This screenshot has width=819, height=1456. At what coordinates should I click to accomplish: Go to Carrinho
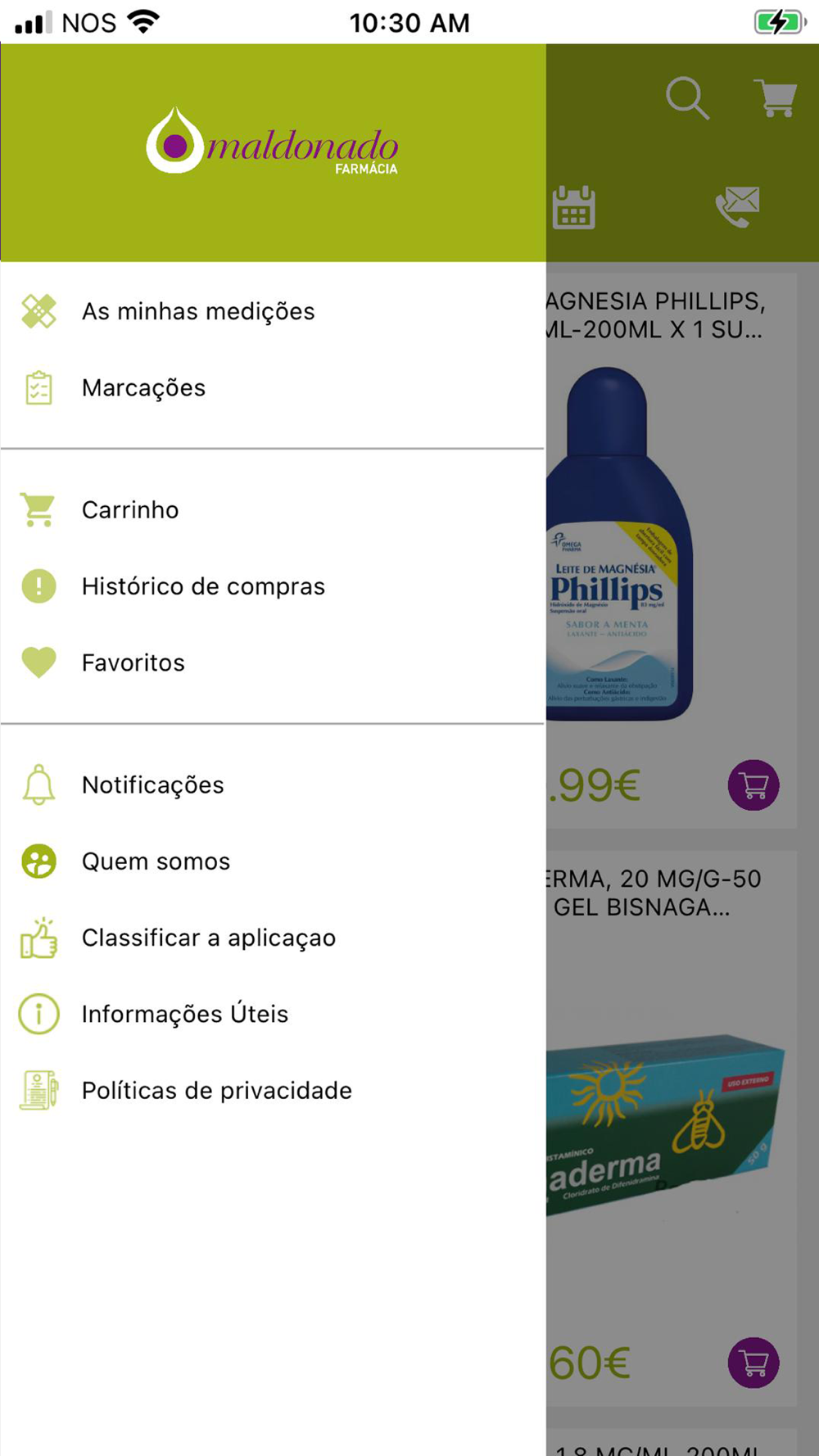[x=273, y=509]
